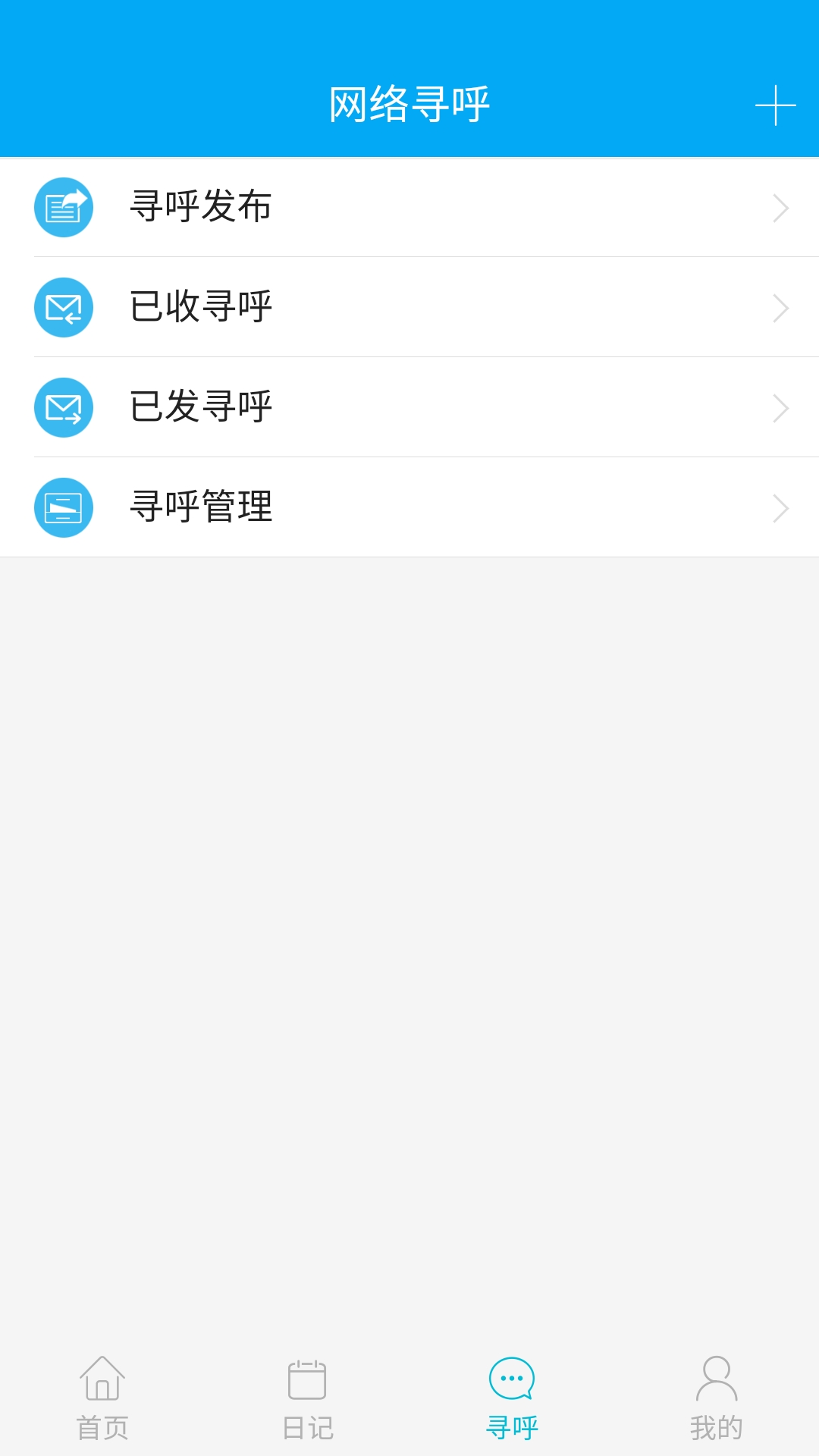819x1456 pixels.
Task: Expand the 寻呼发布 row chevron
Action: click(x=781, y=206)
